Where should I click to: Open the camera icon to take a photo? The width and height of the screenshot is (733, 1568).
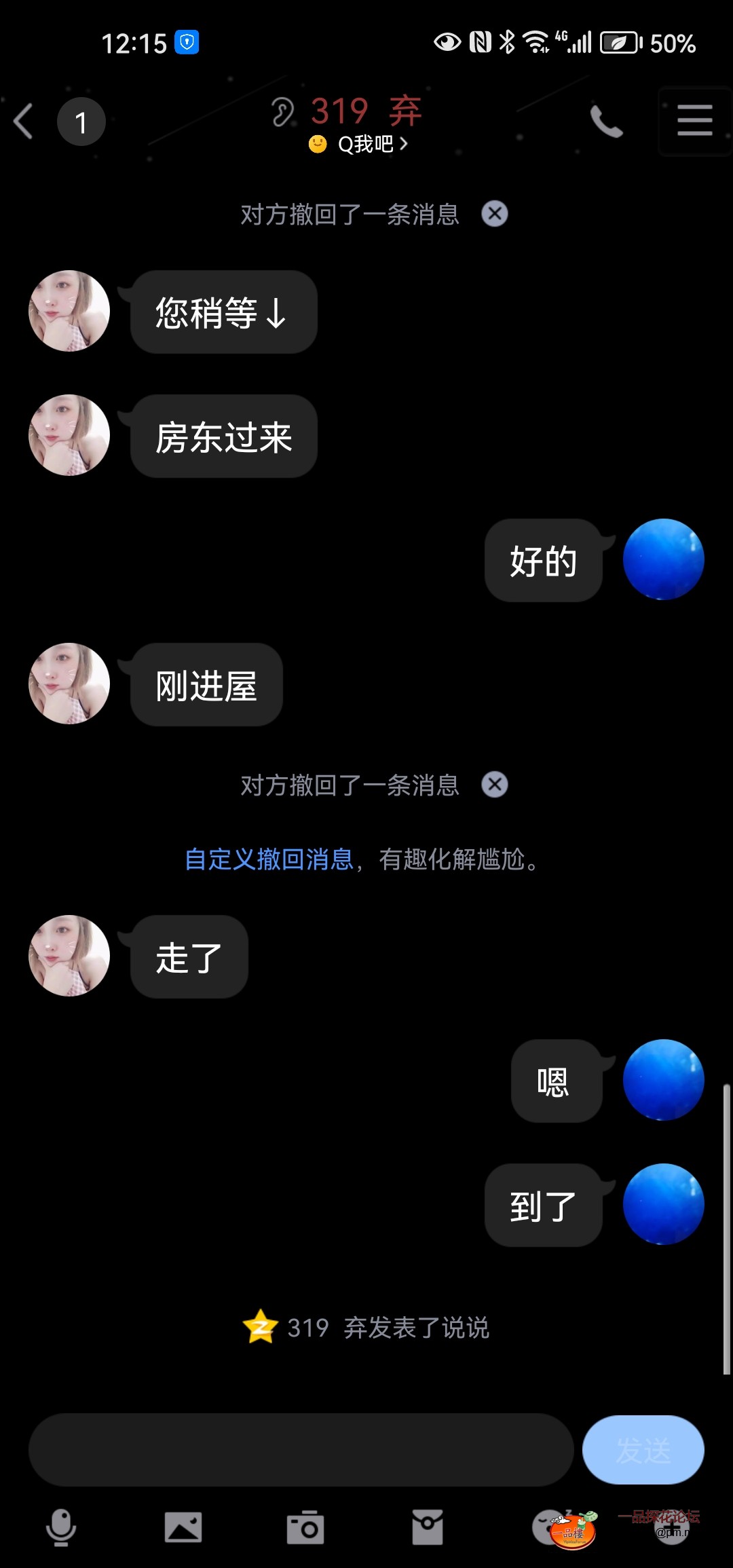tap(304, 1529)
